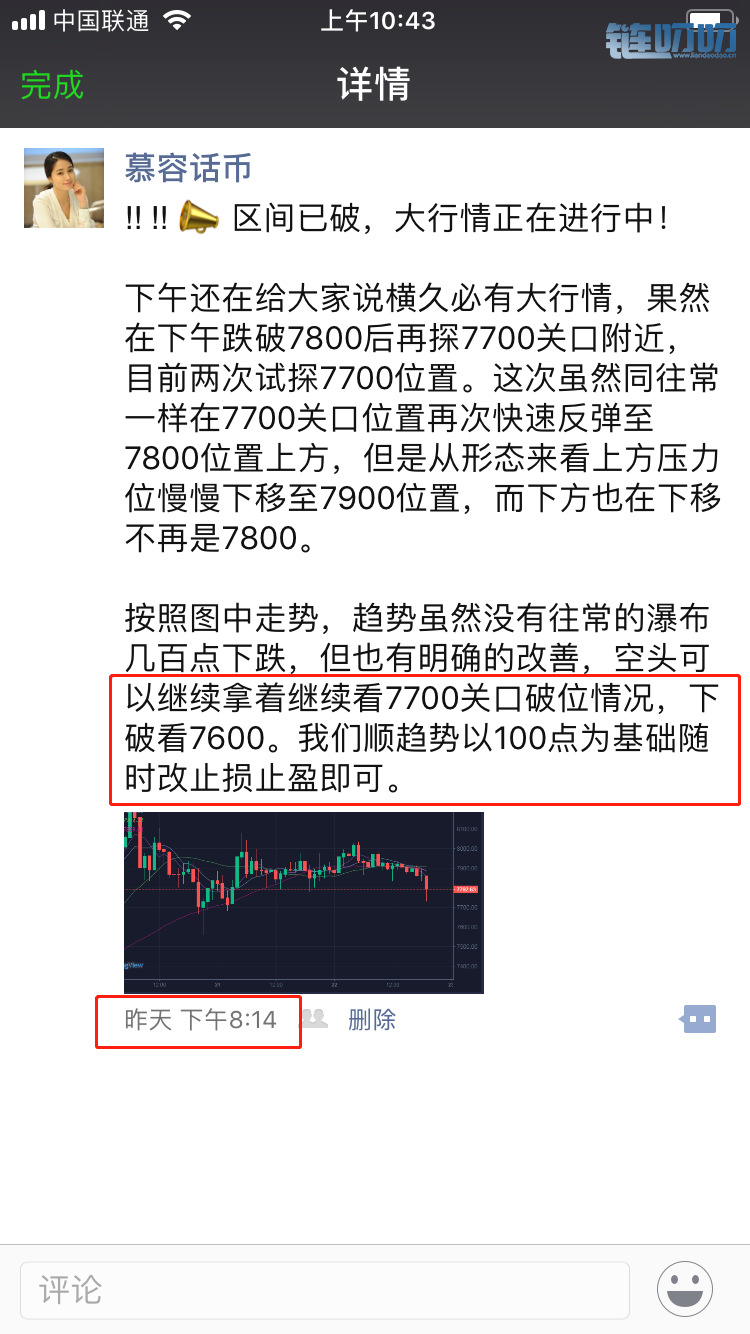Delete this post via 删除

point(372,1019)
